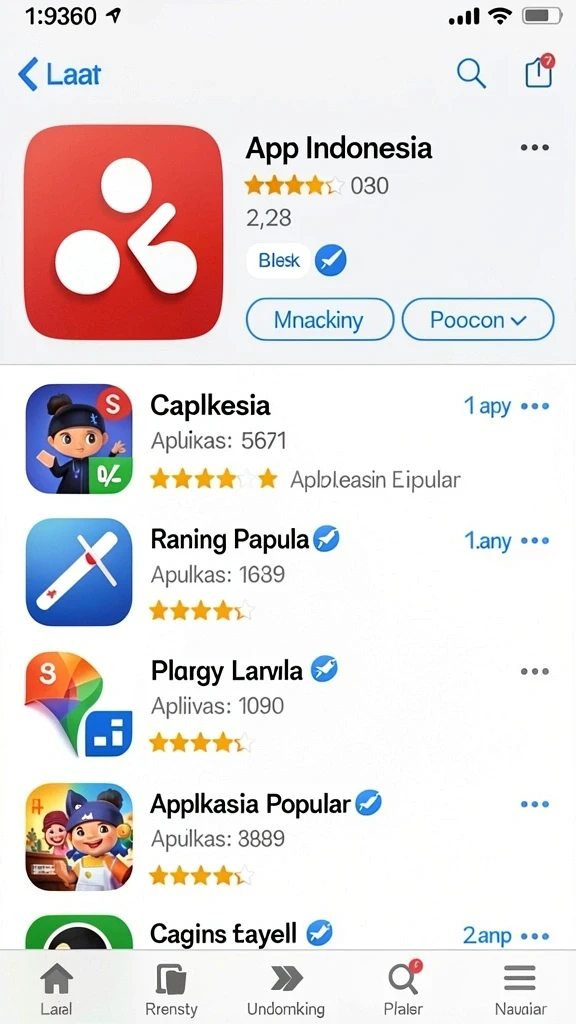Expand the Poocon dropdown
The image size is (576, 1024).
(x=478, y=320)
